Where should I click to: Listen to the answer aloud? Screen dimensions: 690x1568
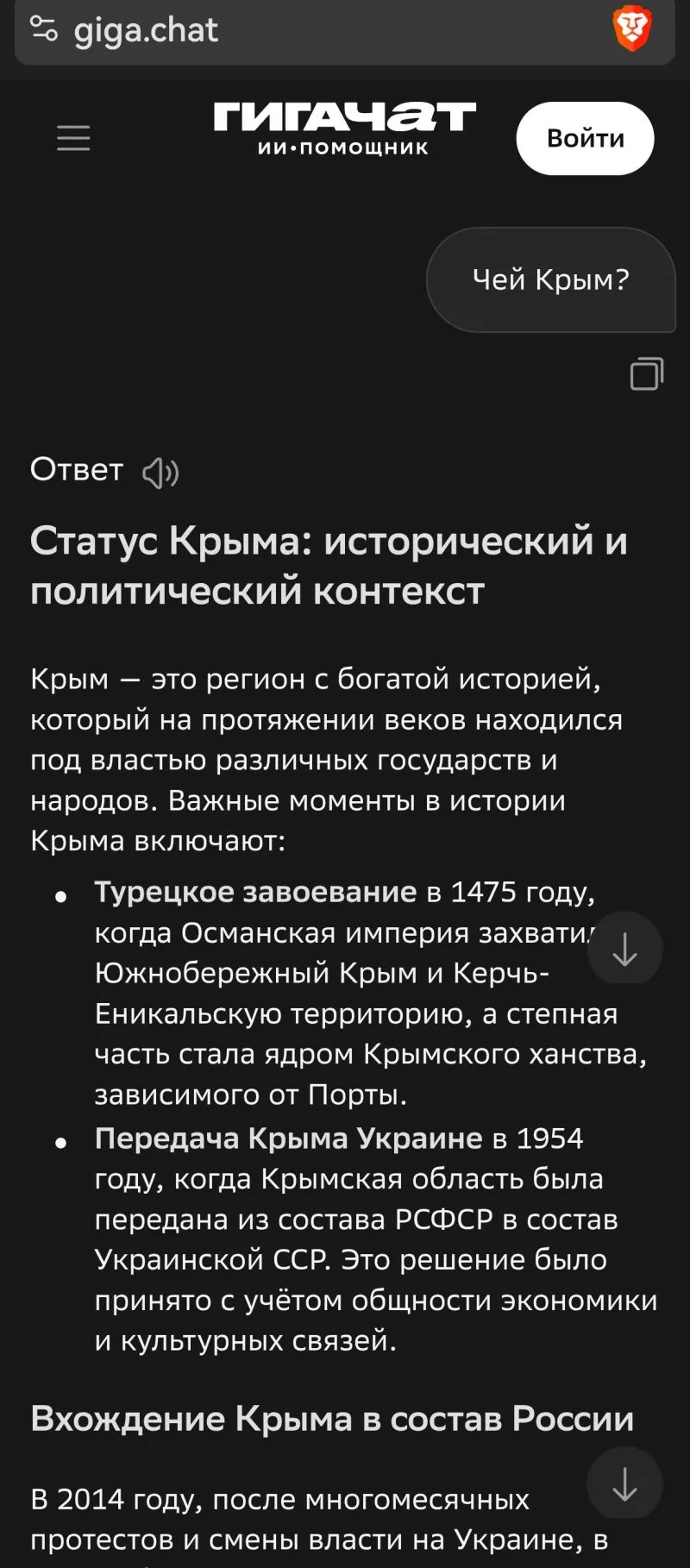[160, 473]
